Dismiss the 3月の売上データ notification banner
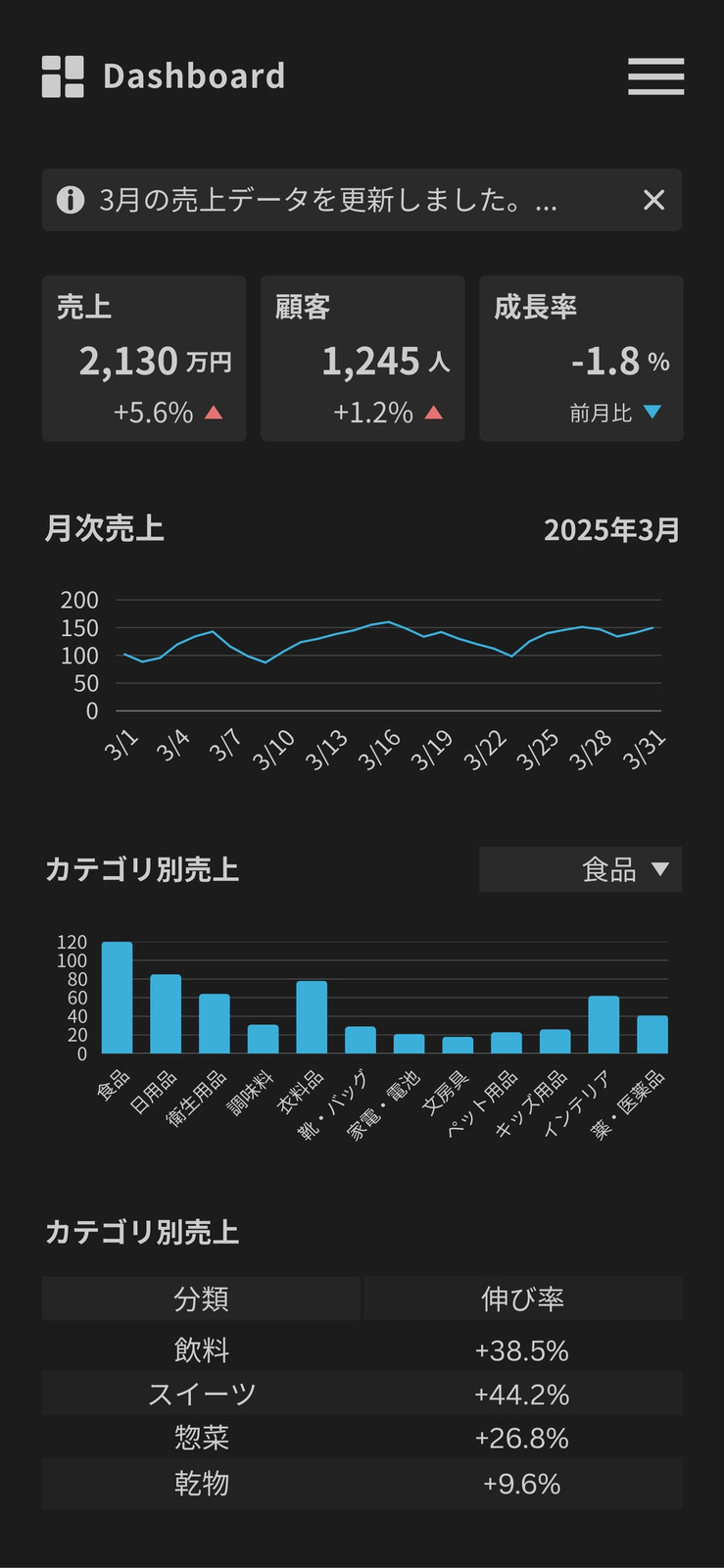 click(653, 200)
